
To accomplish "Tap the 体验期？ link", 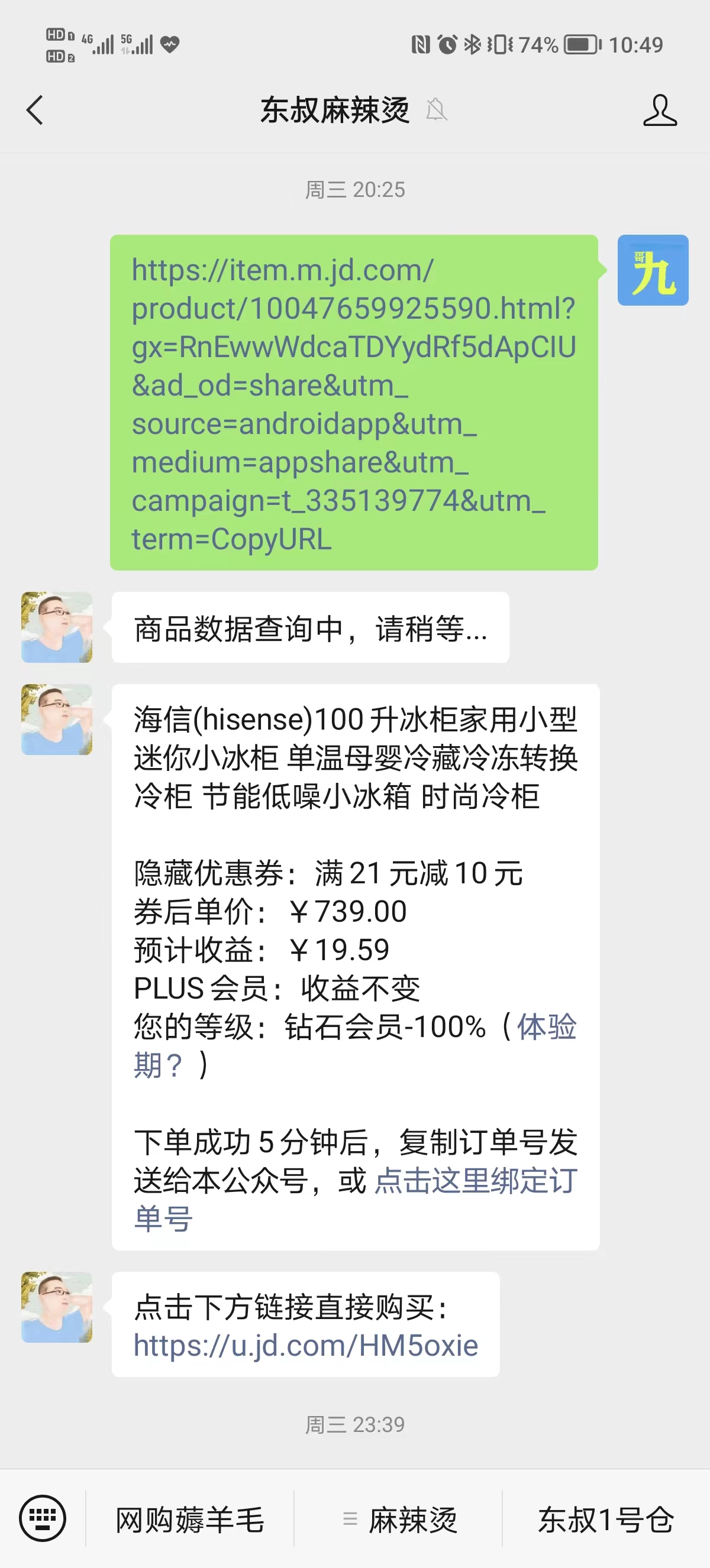I will [x=546, y=1028].
